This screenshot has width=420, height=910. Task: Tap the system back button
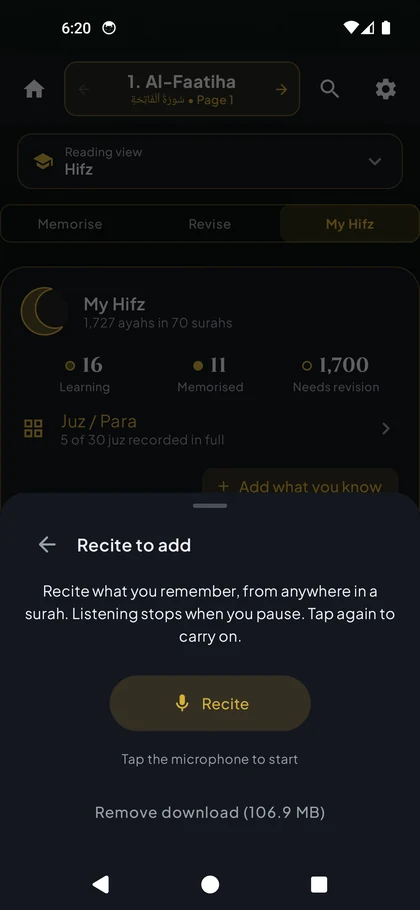(100, 884)
